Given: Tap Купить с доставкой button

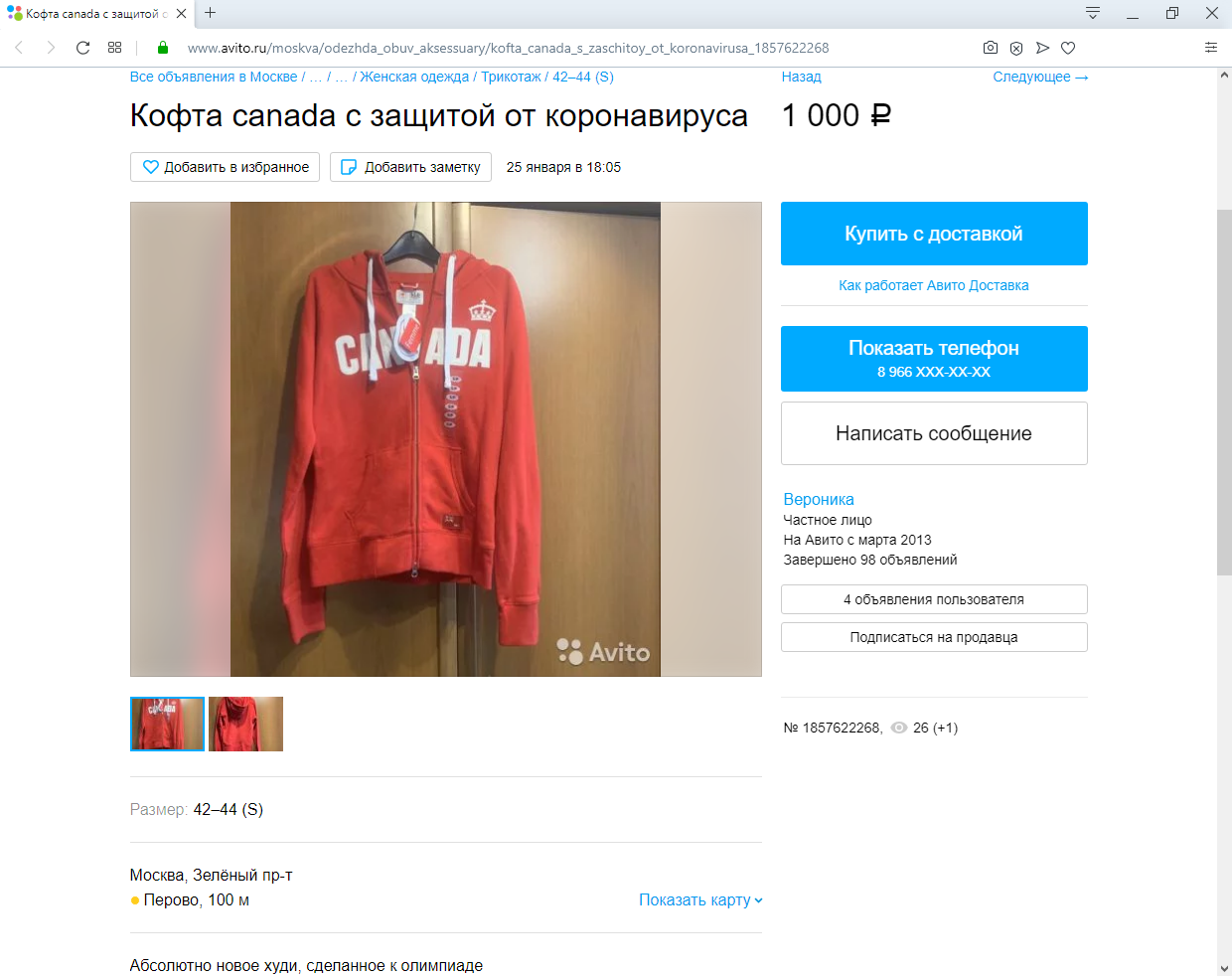Looking at the screenshot, I should 933,234.
